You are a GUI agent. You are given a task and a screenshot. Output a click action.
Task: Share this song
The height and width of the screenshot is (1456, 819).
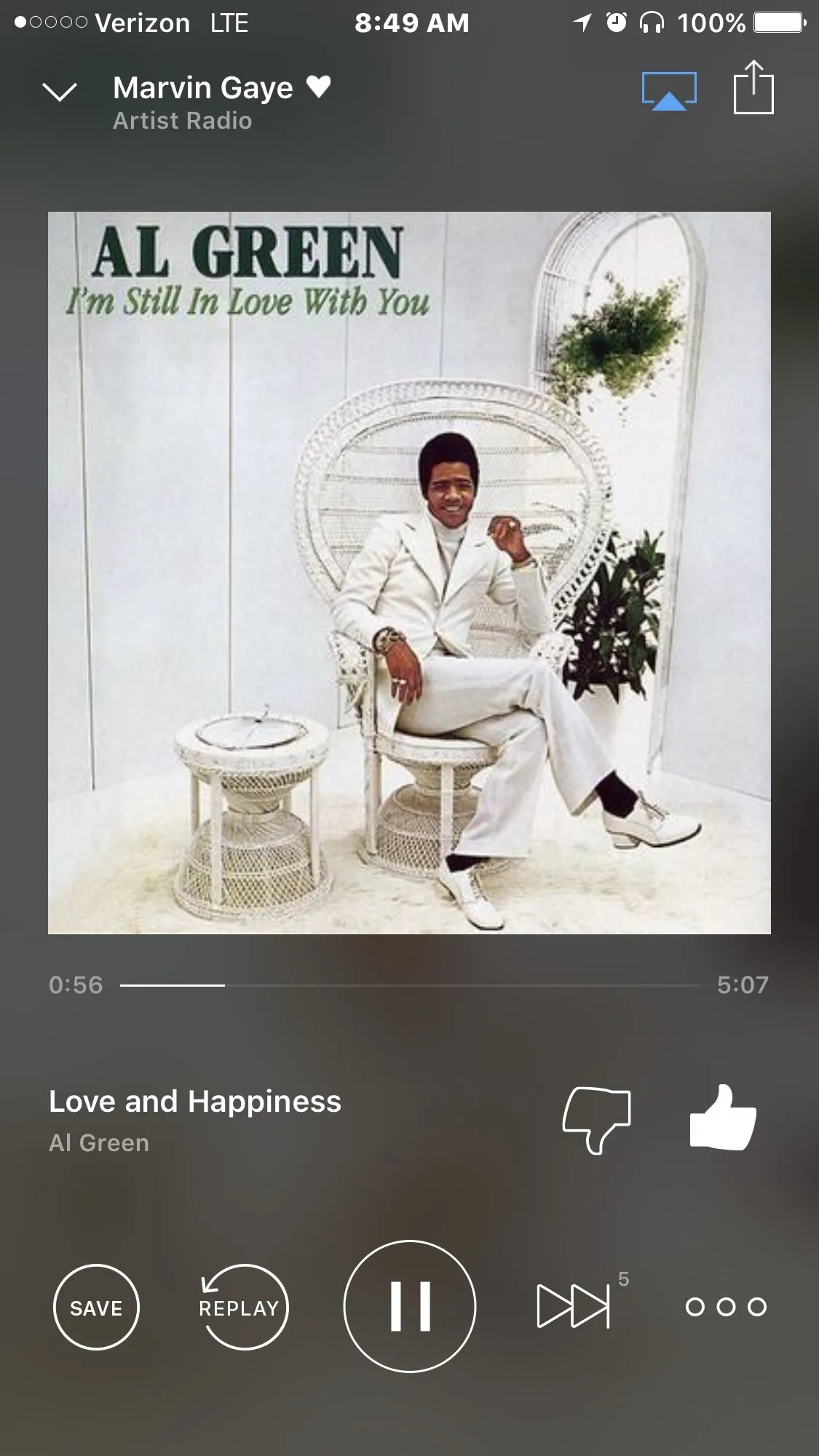coord(753,88)
